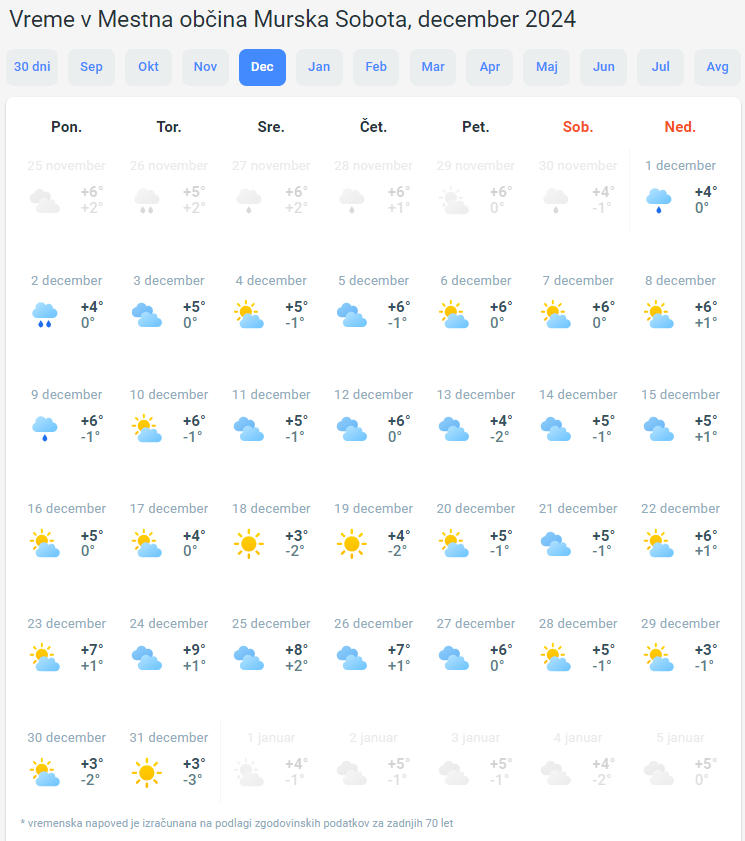Show forecast for 24 december

point(168,648)
